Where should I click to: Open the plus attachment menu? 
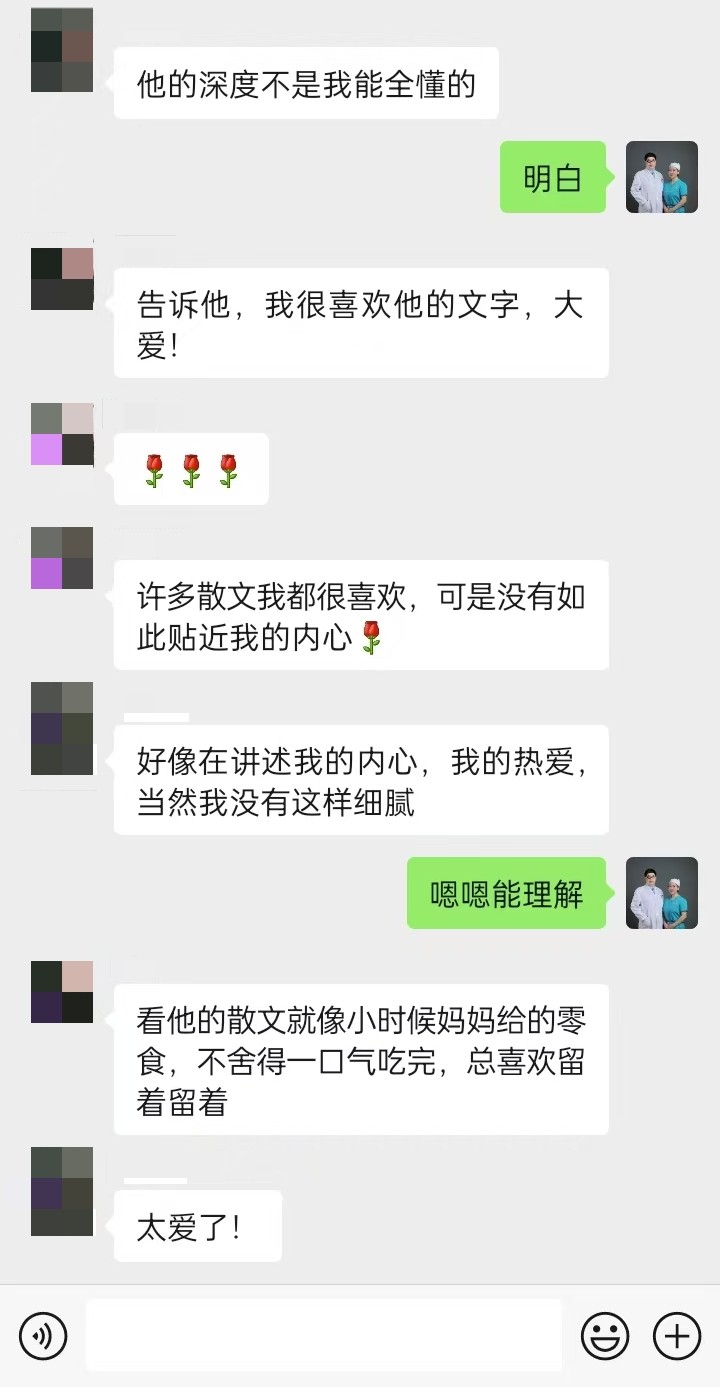[x=677, y=1336]
